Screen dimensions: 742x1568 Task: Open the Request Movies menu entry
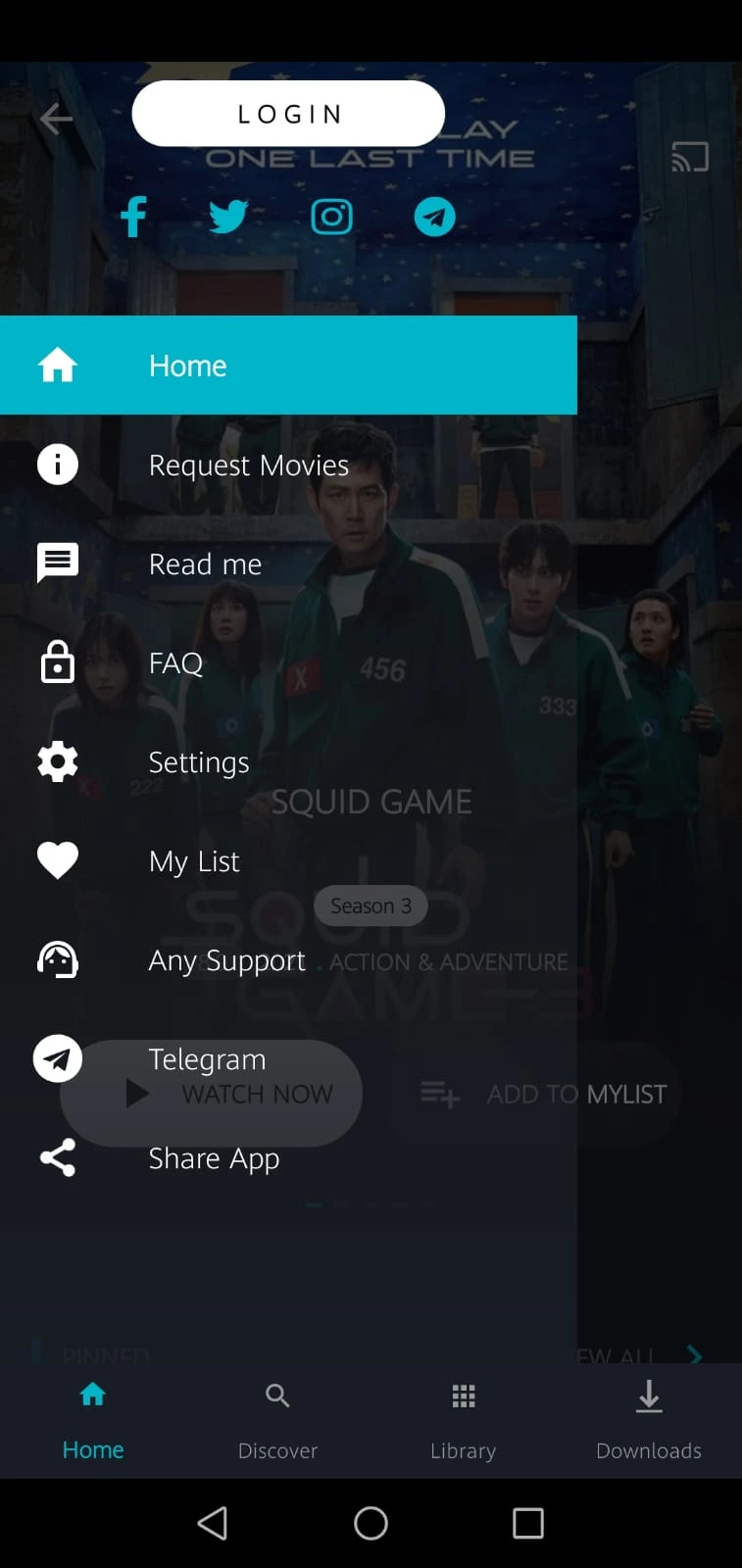248,465
